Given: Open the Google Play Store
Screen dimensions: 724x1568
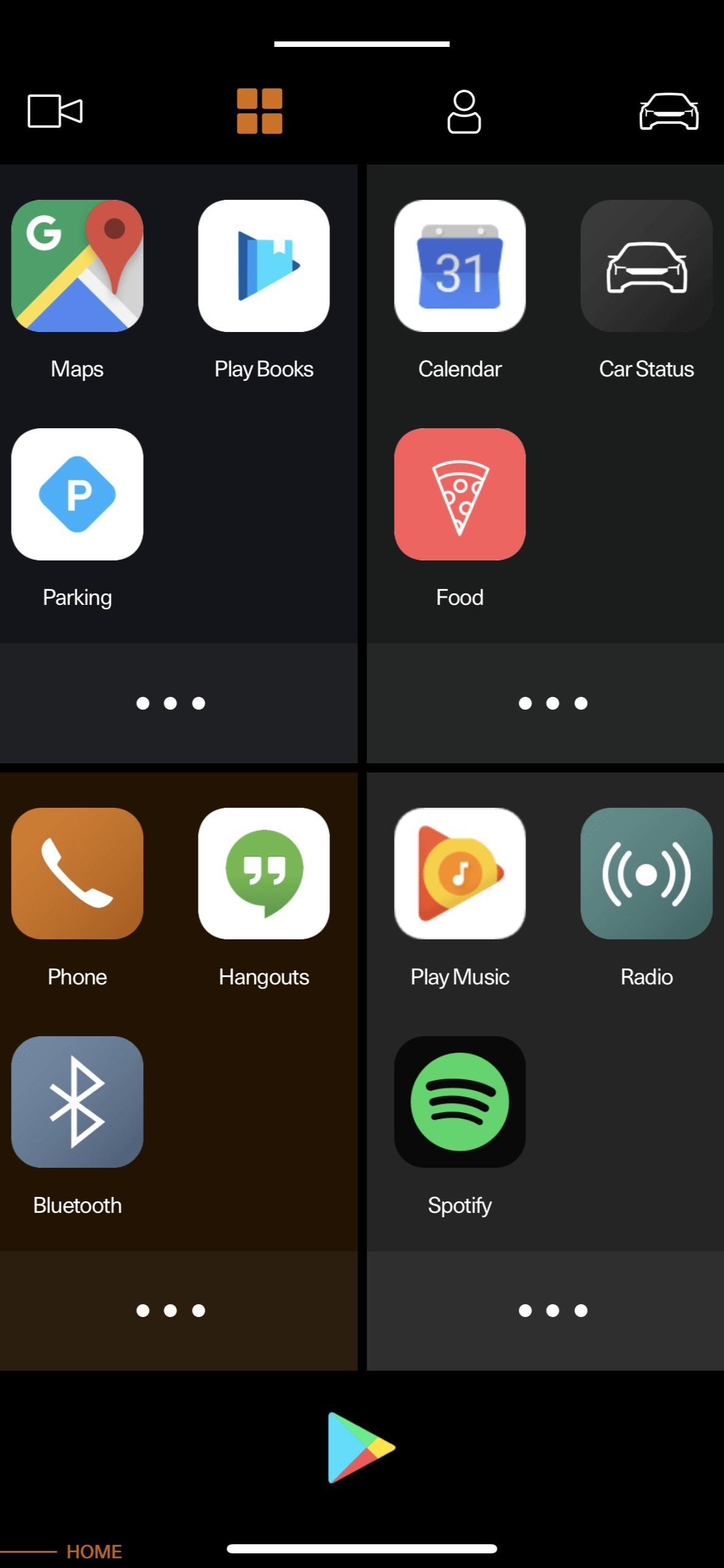Looking at the screenshot, I should click(362, 1447).
